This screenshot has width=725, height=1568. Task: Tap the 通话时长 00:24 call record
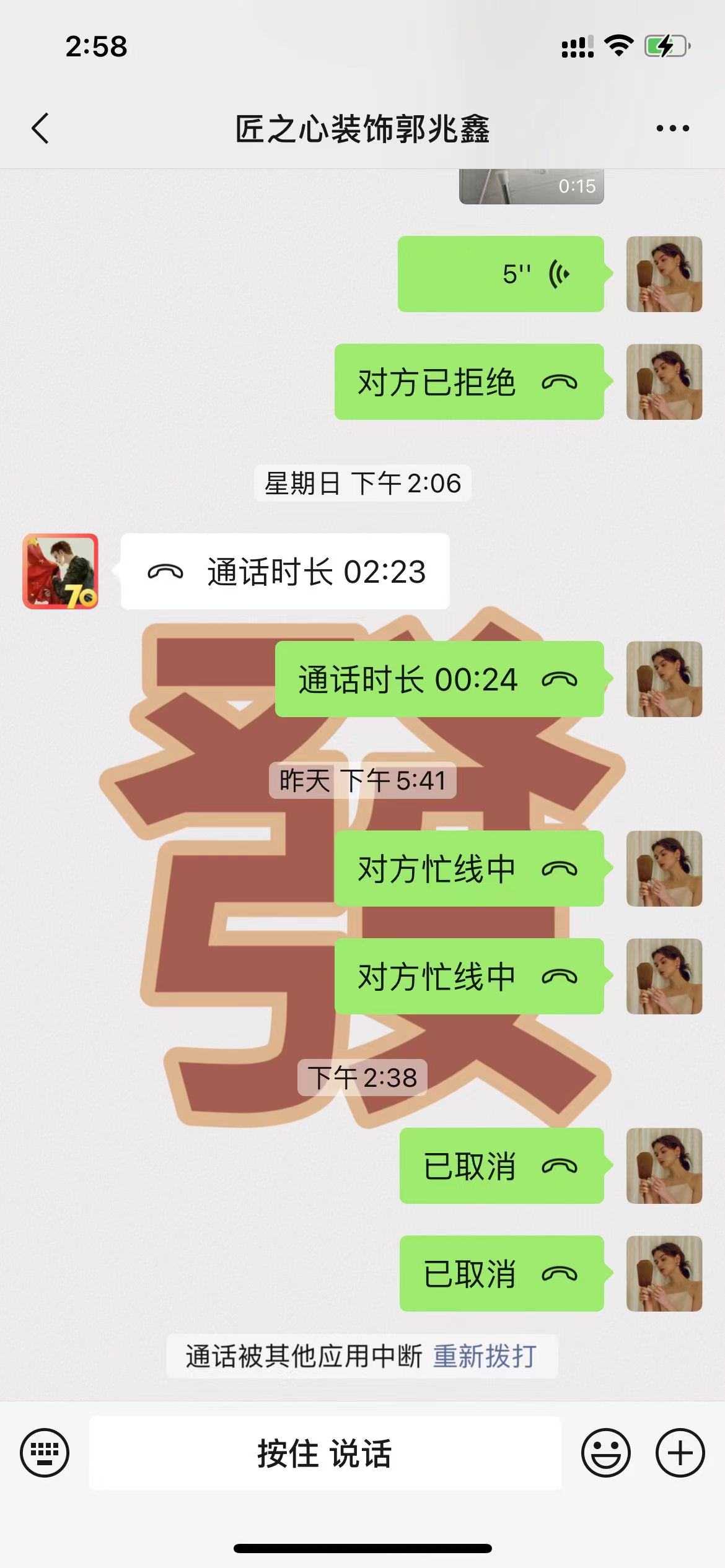coord(439,679)
